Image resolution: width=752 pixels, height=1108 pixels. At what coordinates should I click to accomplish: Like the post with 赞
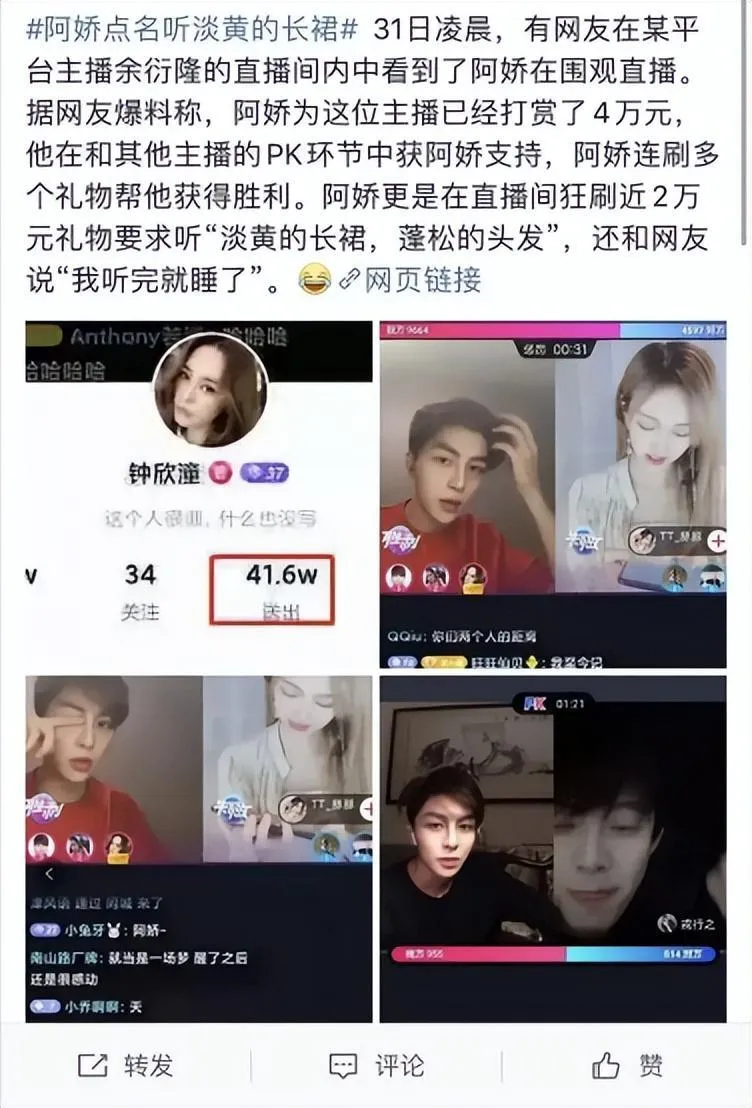[x=627, y=1066]
